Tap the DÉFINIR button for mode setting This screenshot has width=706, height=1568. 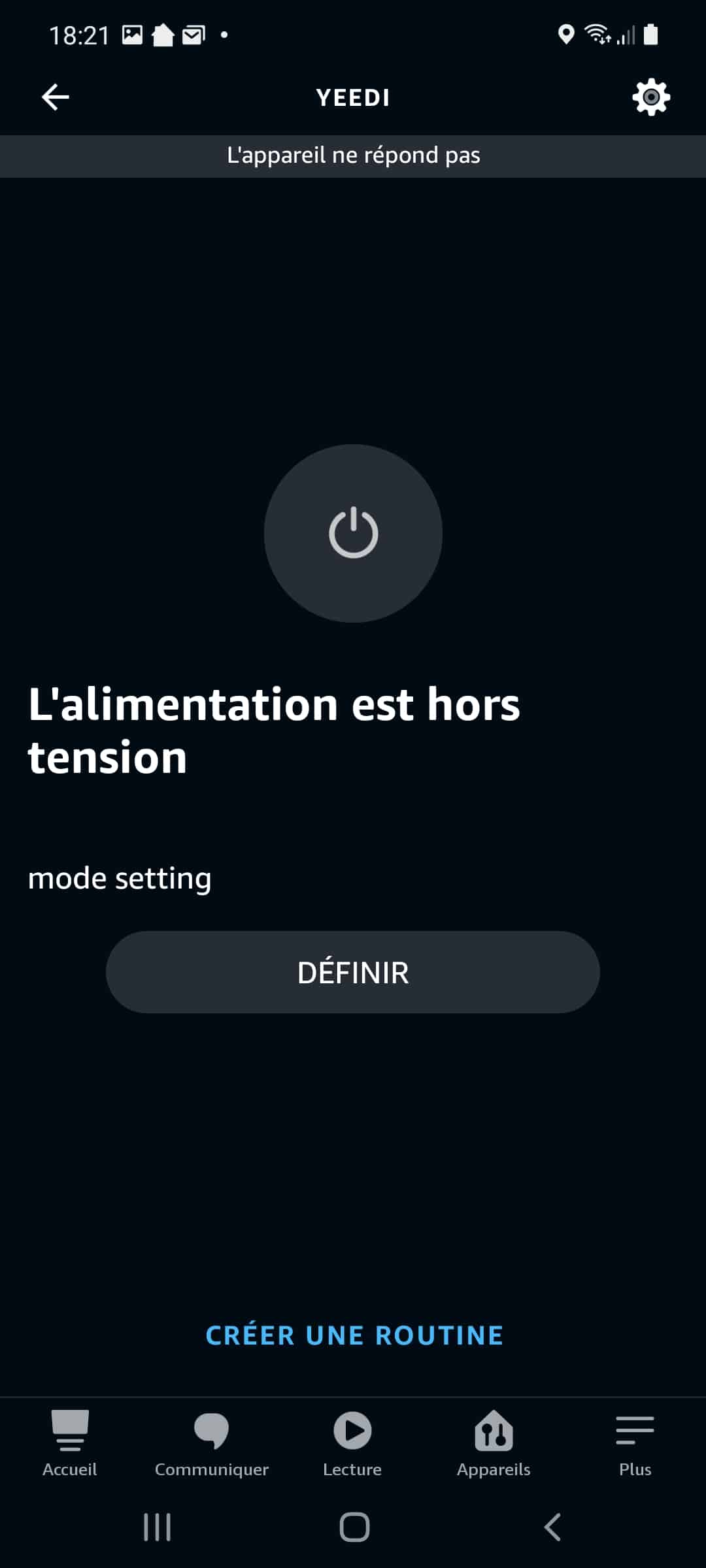(x=353, y=972)
